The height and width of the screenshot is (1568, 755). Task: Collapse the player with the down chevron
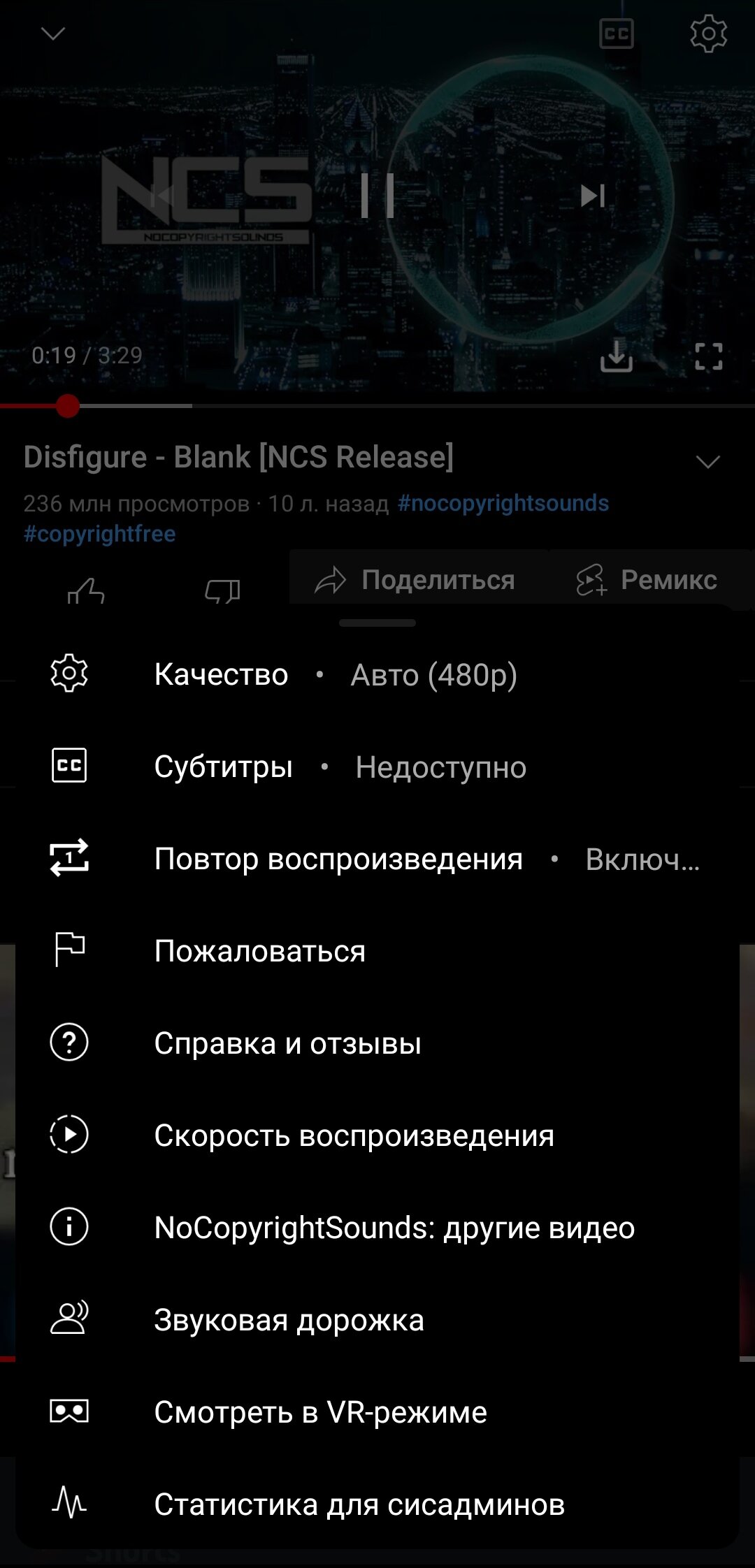click(x=53, y=32)
